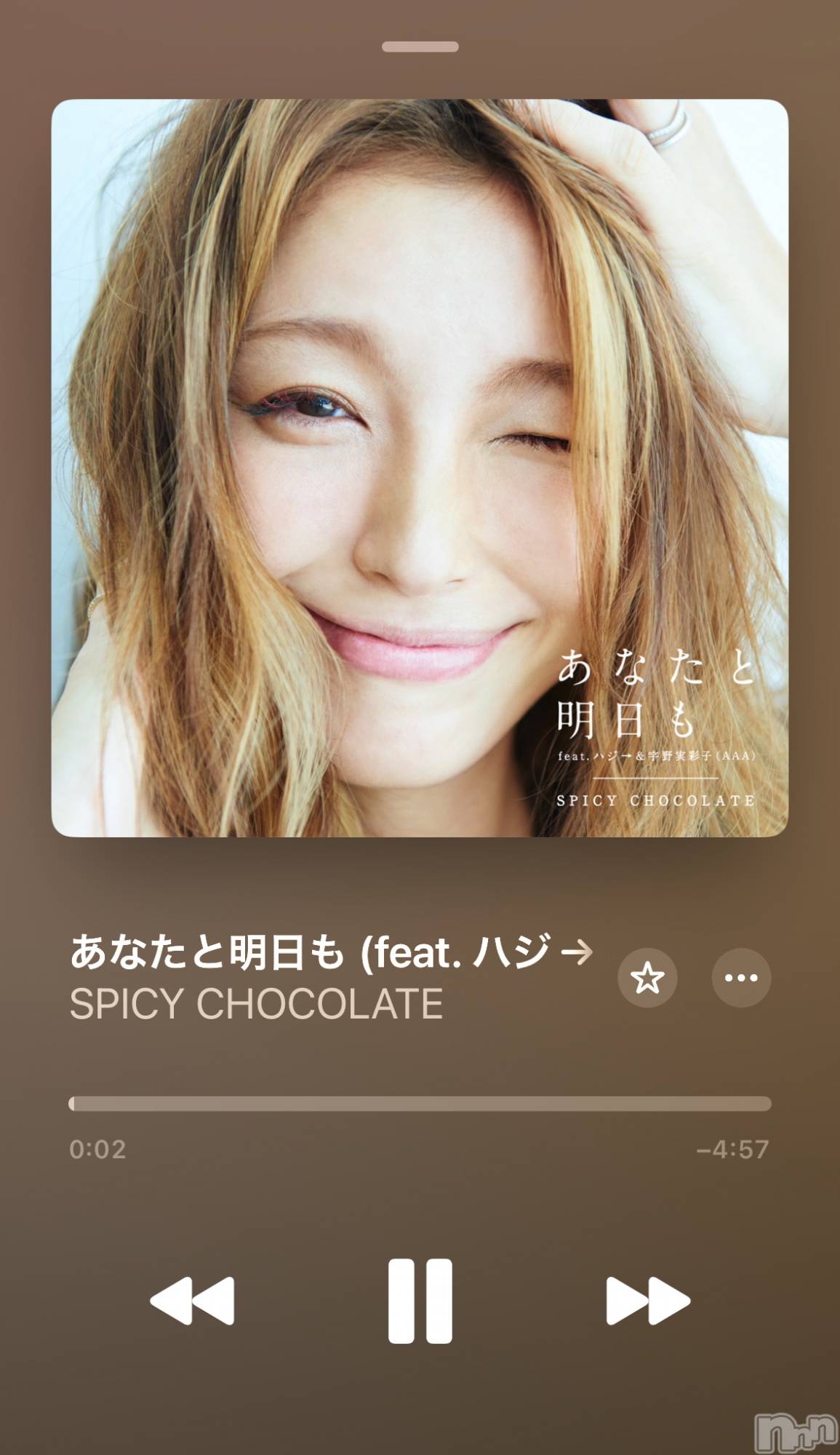Viewport: 840px width, 1455px height.
Task: Skip to the next track
Action: click(x=647, y=1300)
